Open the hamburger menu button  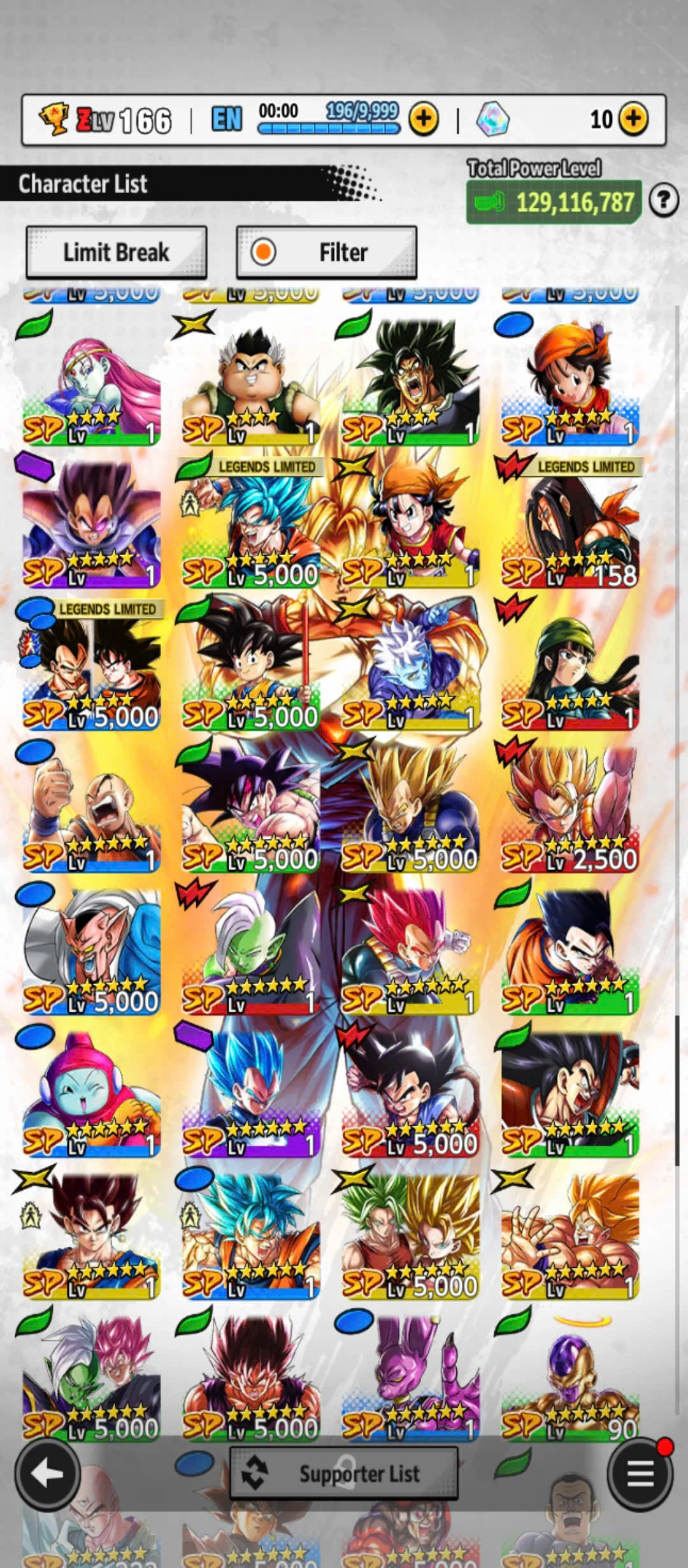pyautogui.click(x=640, y=1473)
